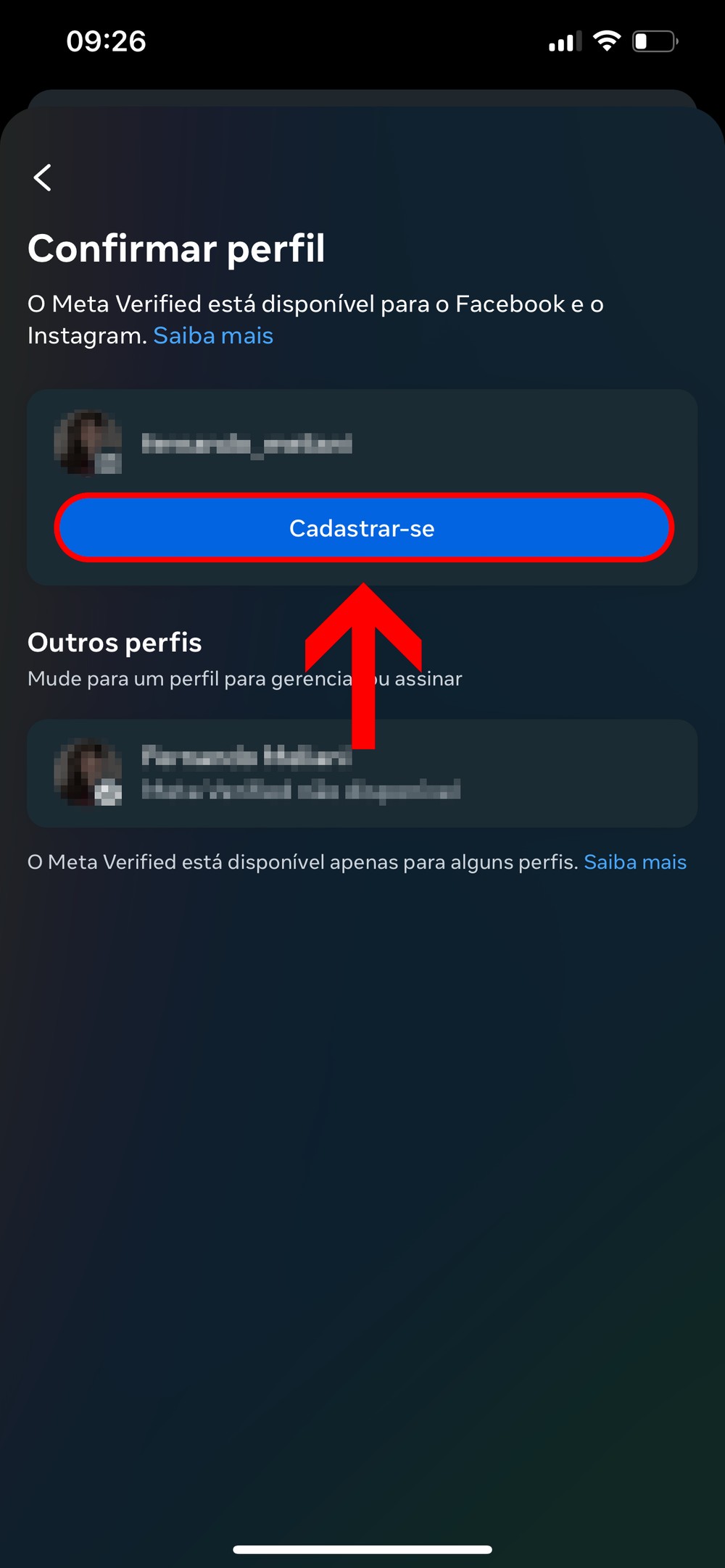The height and width of the screenshot is (1568, 725).
Task: Open Saiba mais link near Instagram text
Action: (x=213, y=335)
